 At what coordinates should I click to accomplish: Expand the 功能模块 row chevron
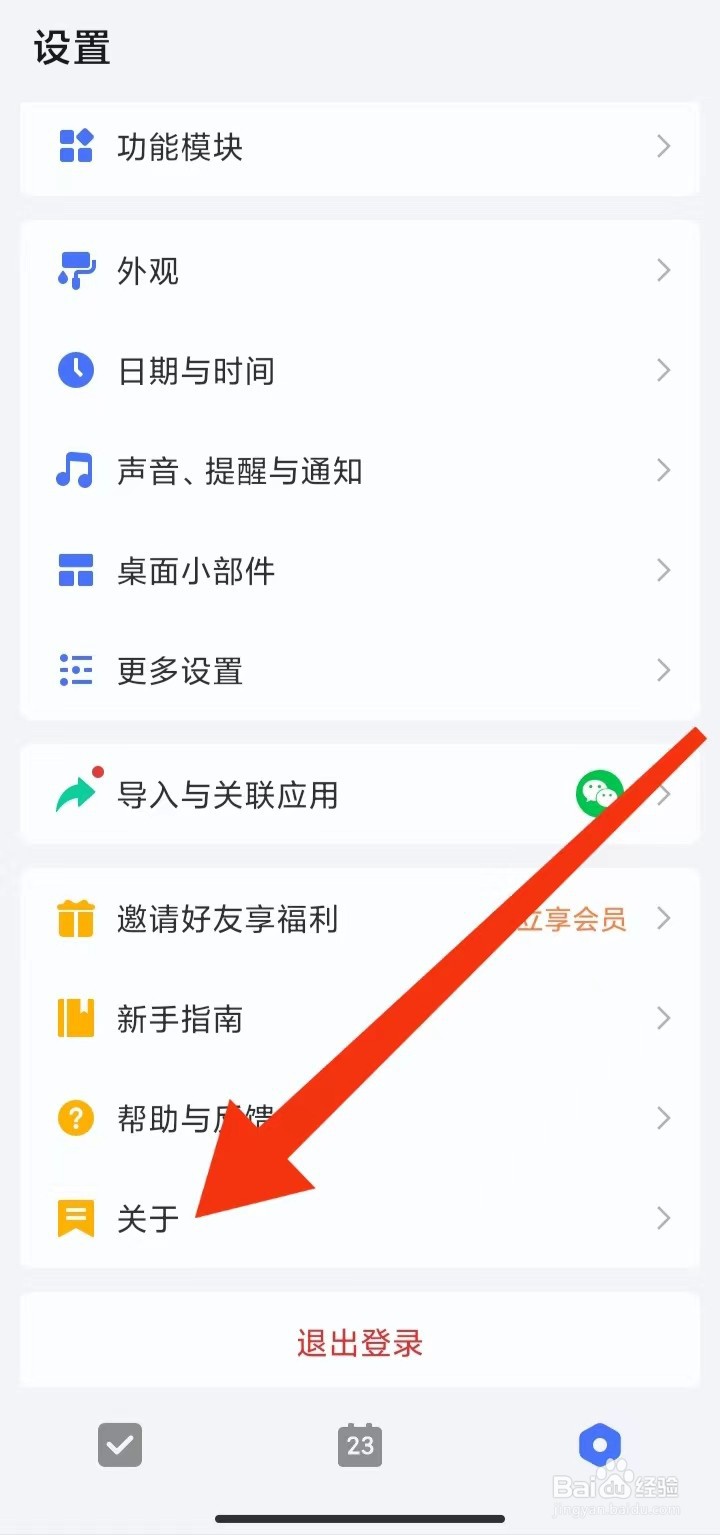(x=663, y=147)
